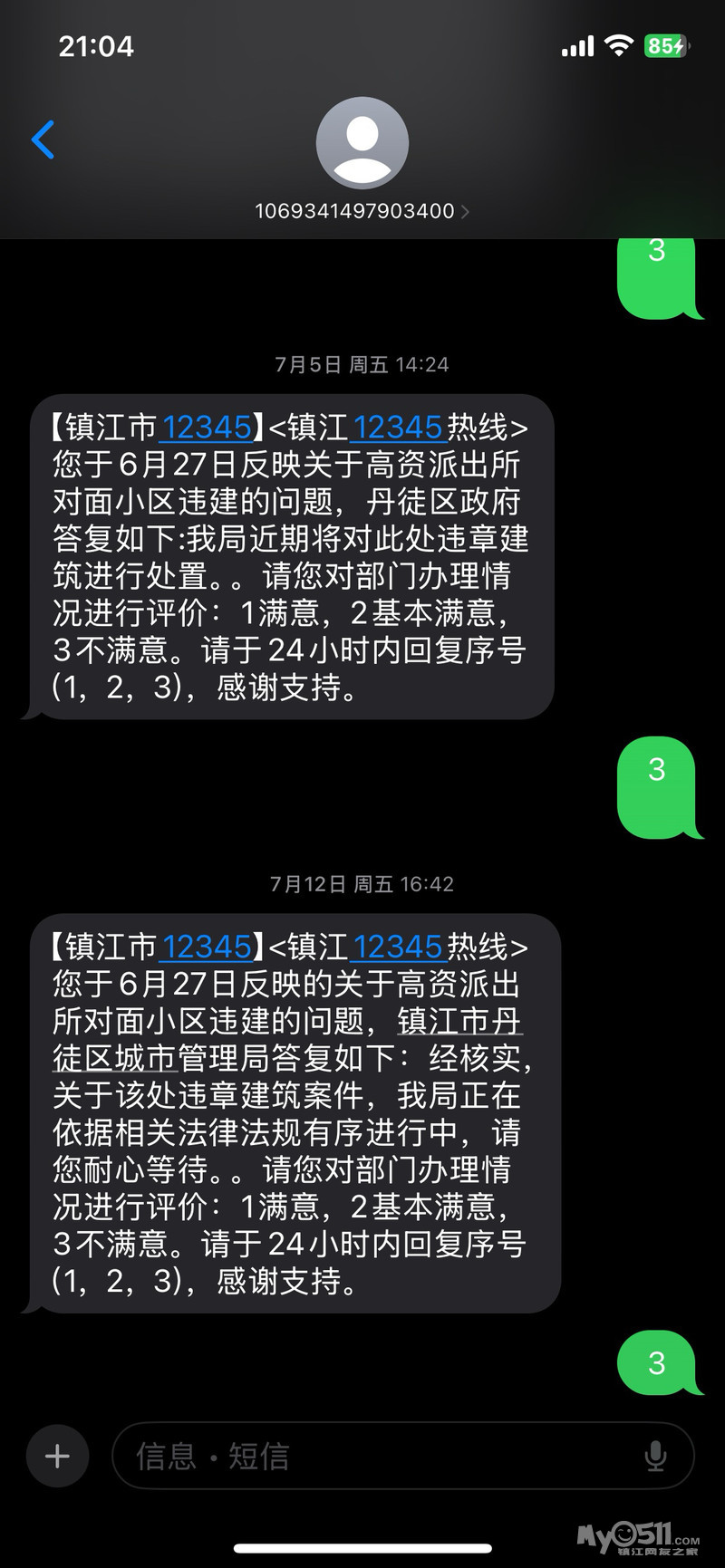This screenshot has height=1568, width=725.
Task: Tap the 12345 link before 热线 in July 12 message
Action: click(397, 948)
